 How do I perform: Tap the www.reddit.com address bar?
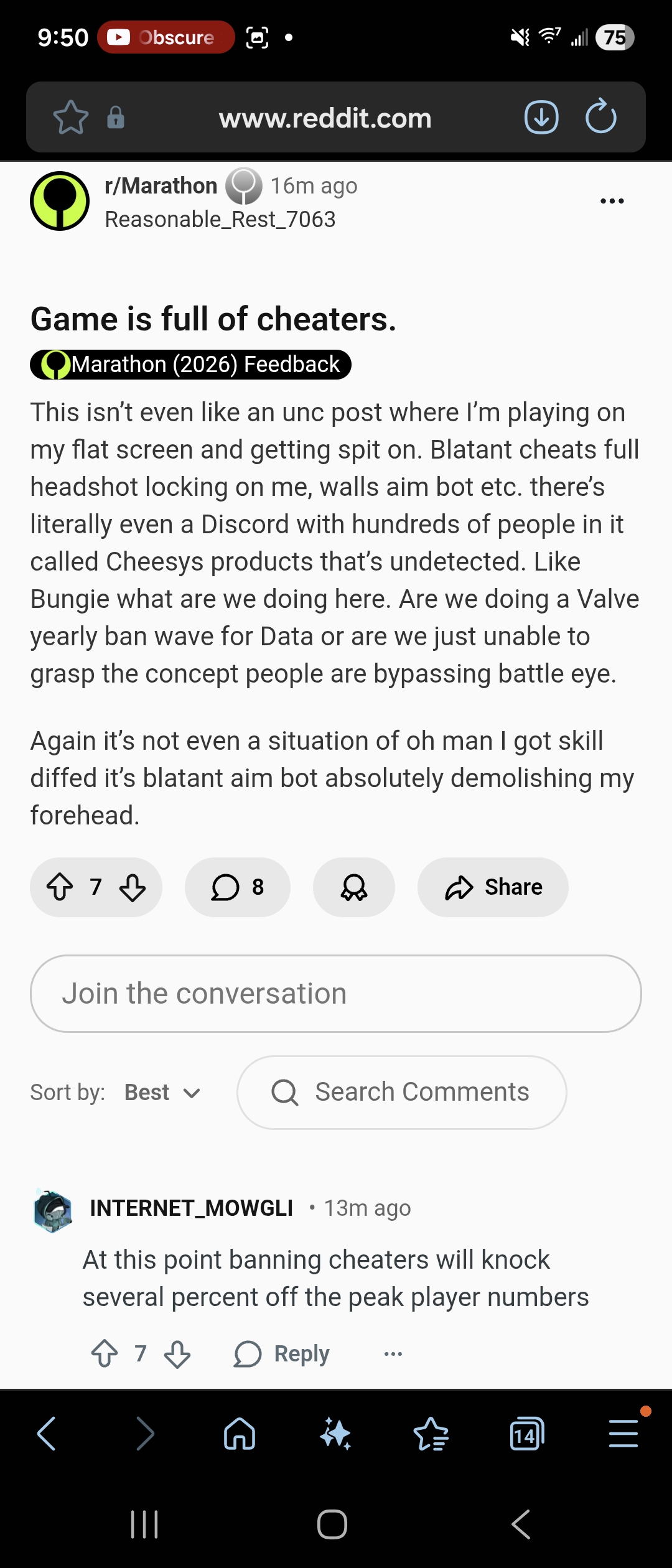pos(325,118)
